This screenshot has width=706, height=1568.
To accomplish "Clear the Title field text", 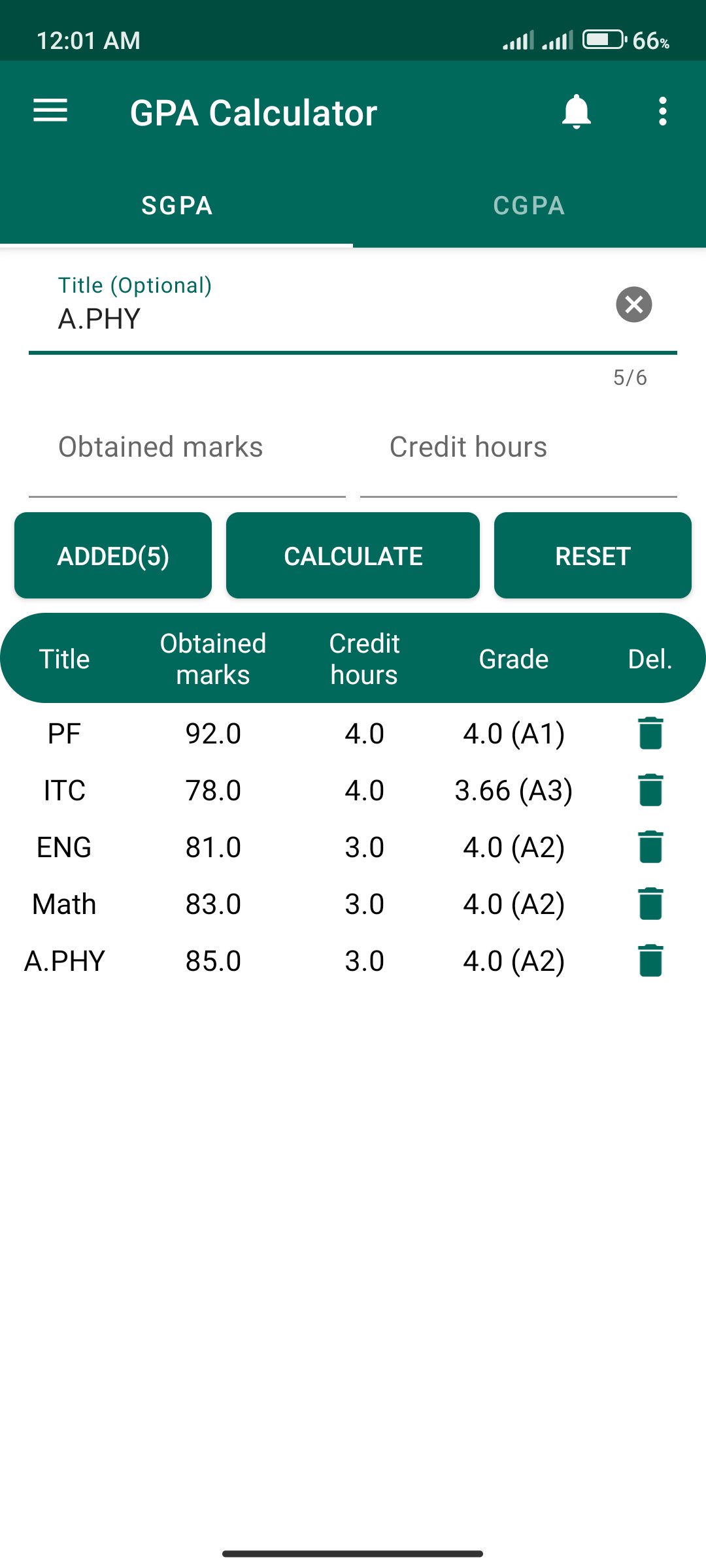I will coord(633,304).
